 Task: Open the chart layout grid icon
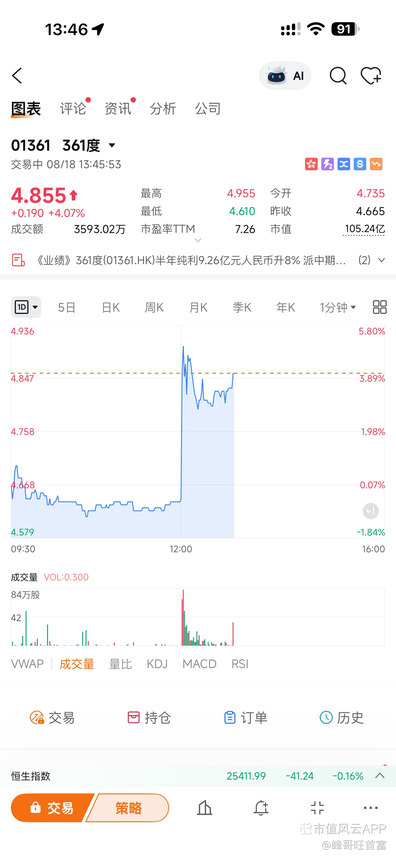tap(380, 307)
